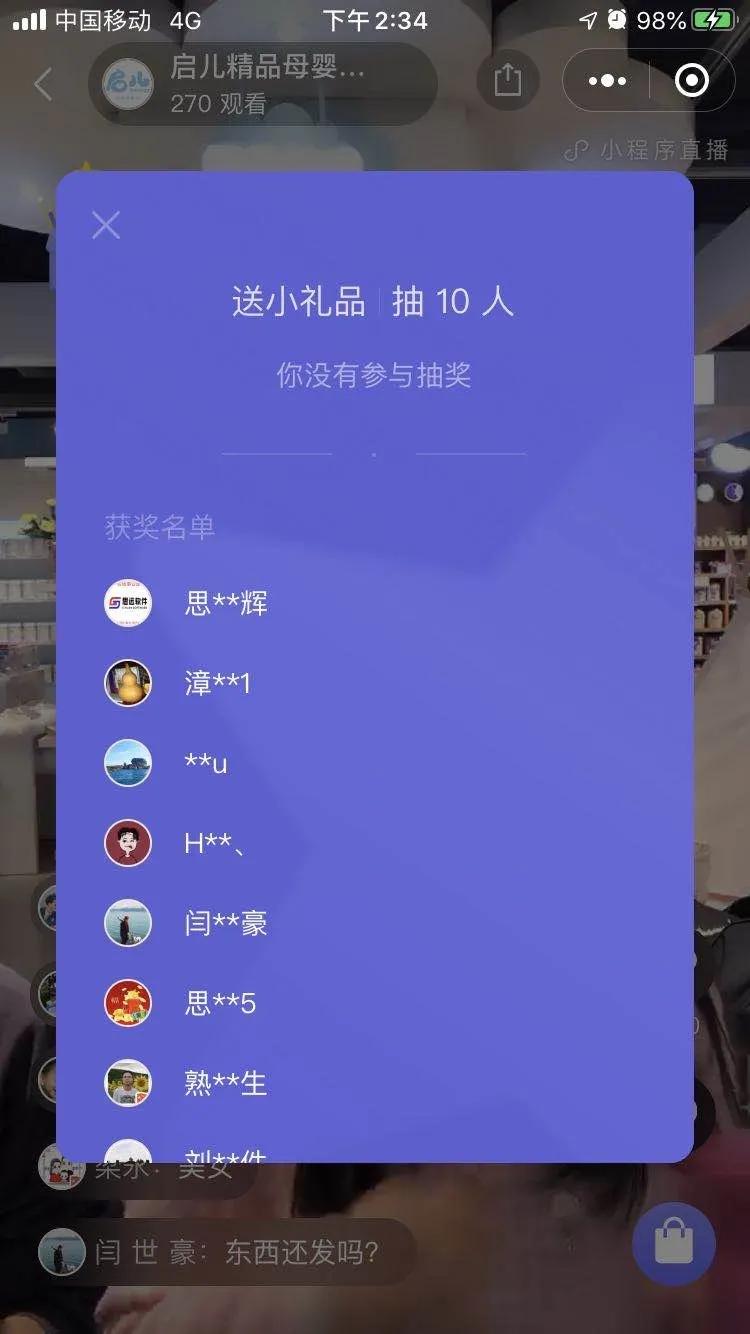Go back from the live stream
The width and height of the screenshot is (750, 1334).
pyautogui.click(x=43, y=84)
